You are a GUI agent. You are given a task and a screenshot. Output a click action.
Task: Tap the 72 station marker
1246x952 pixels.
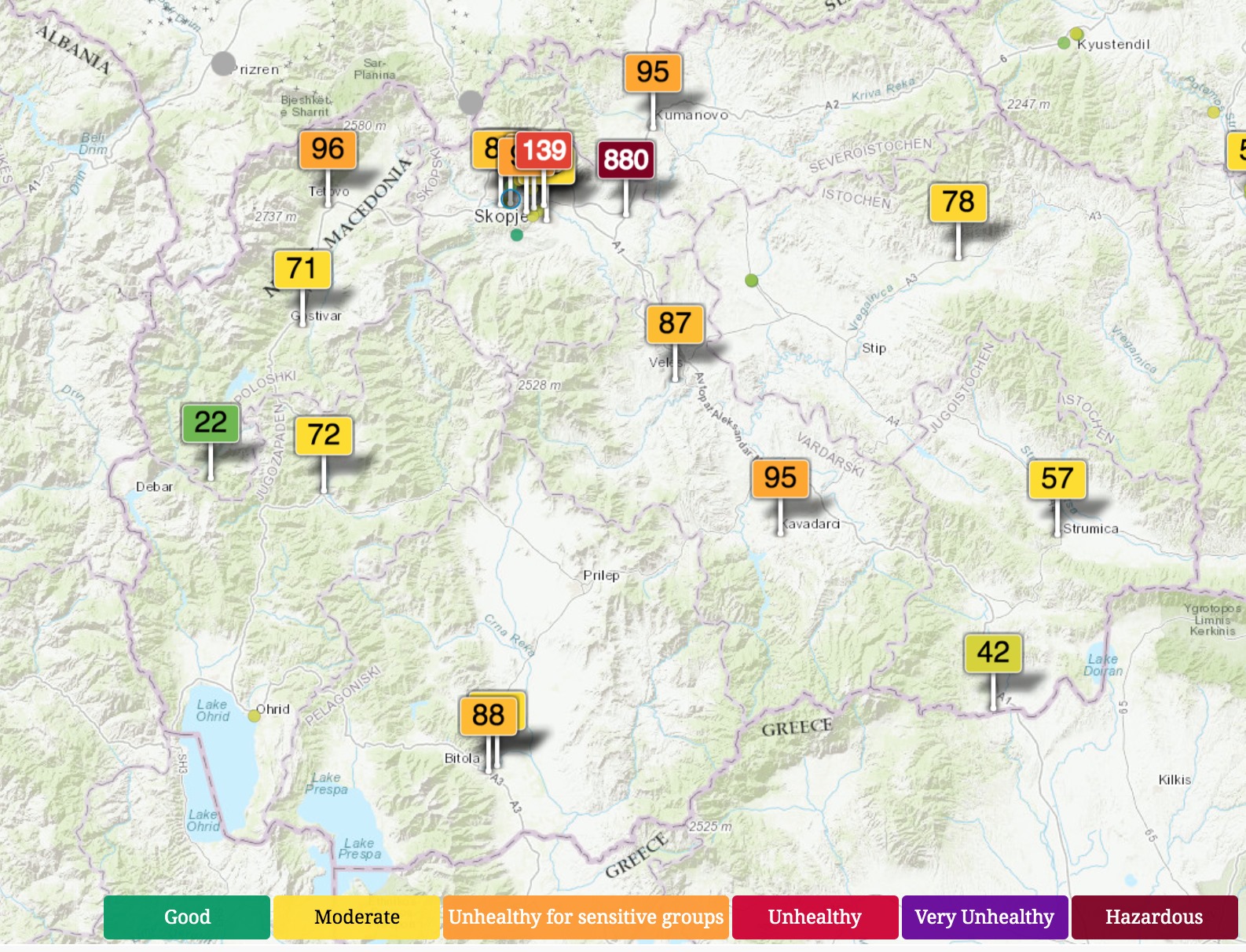coord(324,435)
